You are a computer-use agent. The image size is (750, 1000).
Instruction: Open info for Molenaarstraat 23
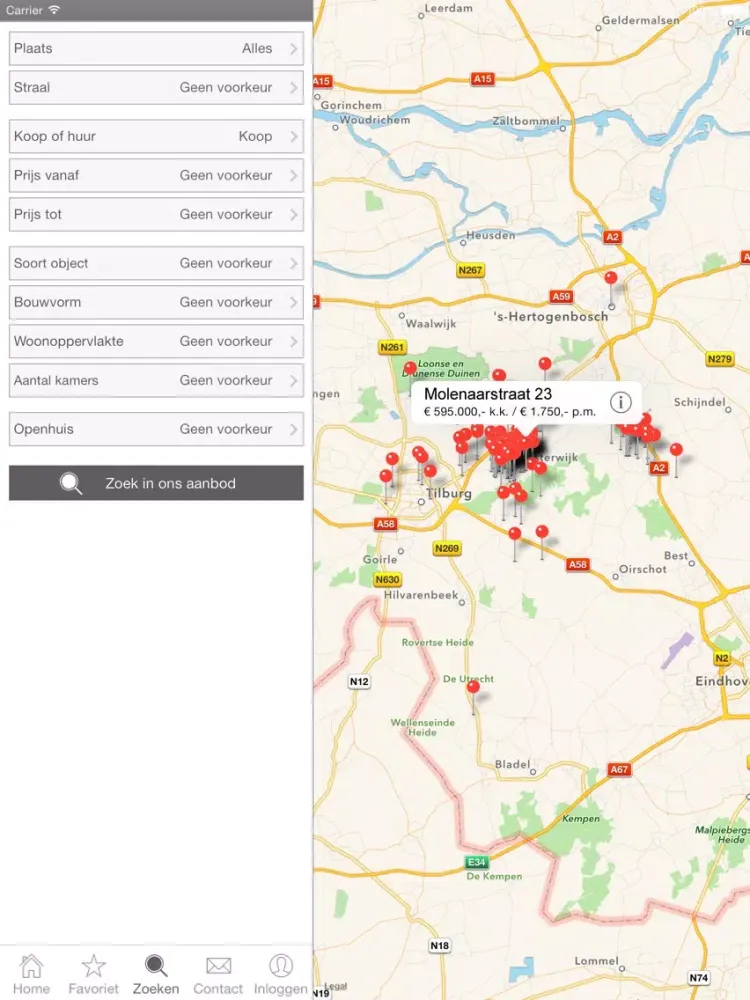[x=621, y=402]
